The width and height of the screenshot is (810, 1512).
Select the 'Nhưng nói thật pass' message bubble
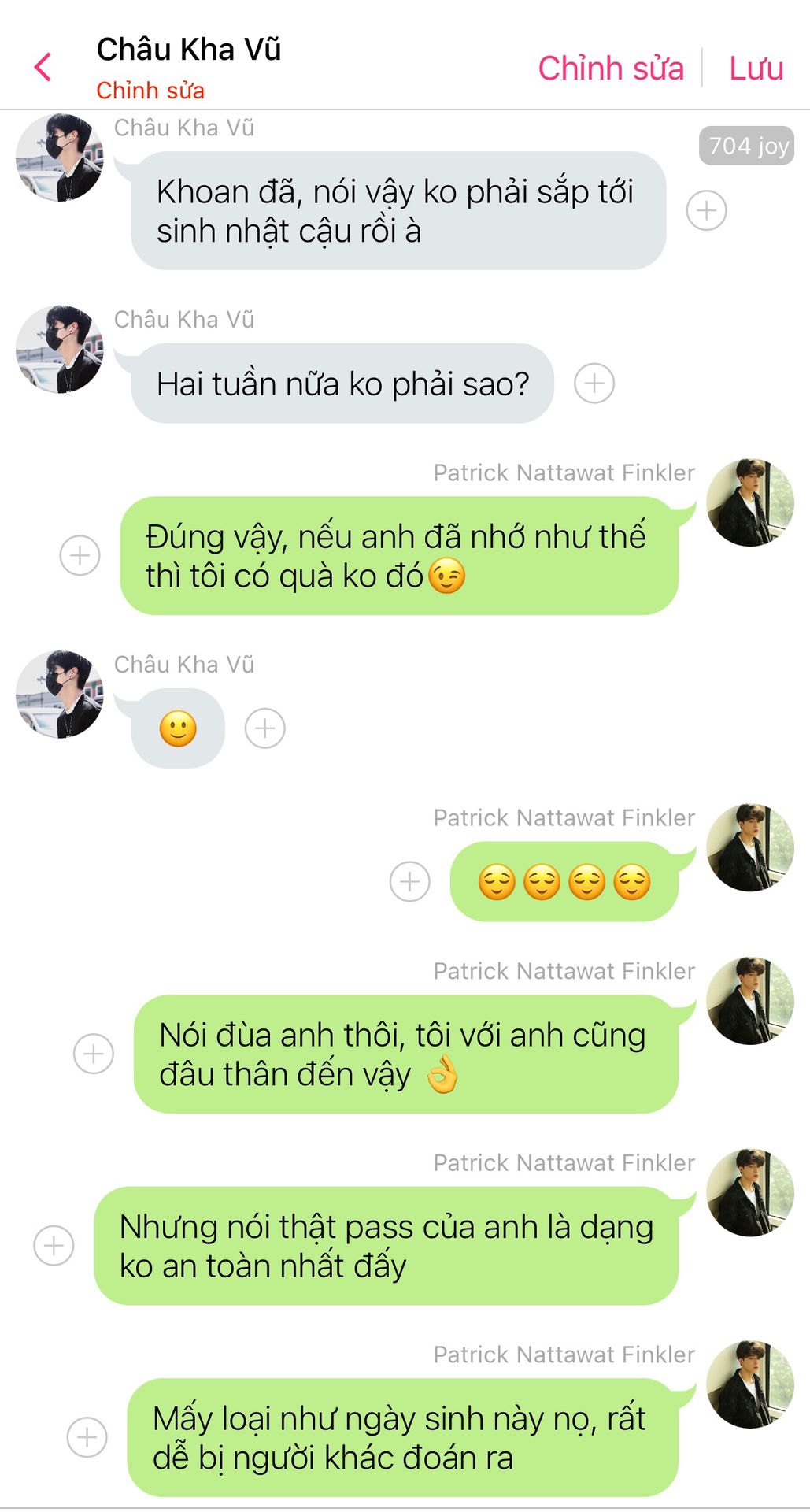tap(386, 1246)
